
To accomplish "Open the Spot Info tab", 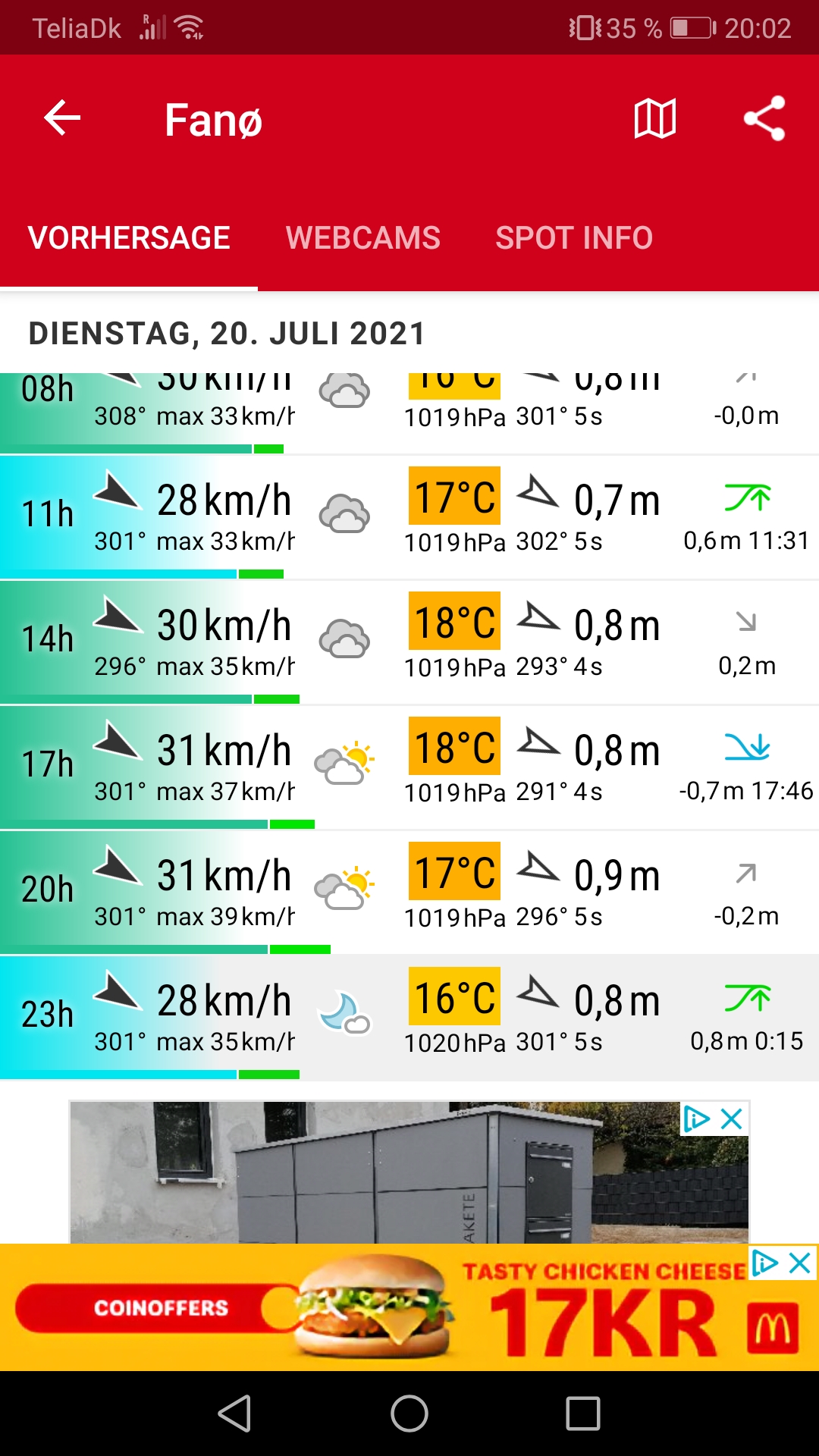I will tap(574, 238).
